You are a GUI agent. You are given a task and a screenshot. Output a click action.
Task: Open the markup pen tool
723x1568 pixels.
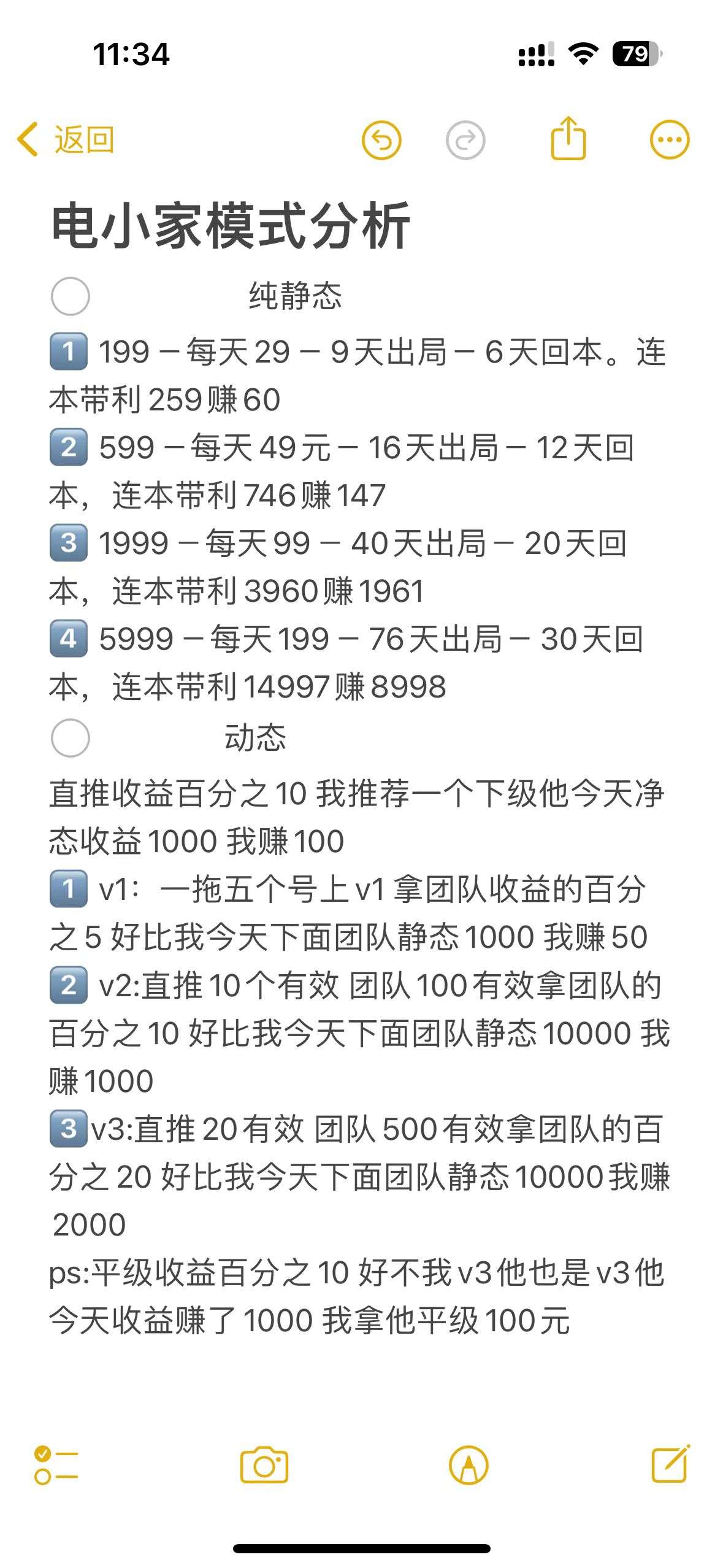(469, 1465)
